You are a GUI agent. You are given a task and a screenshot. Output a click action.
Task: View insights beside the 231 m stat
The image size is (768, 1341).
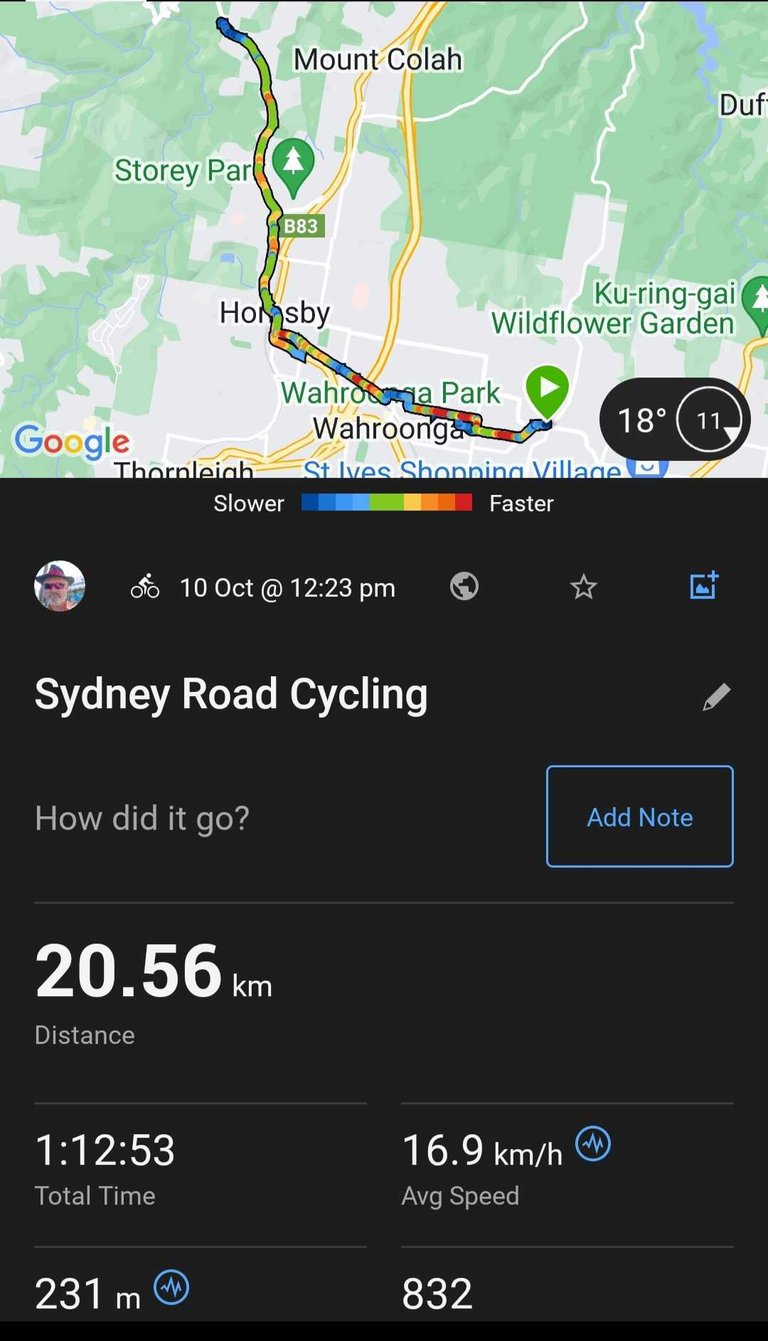172,1287
